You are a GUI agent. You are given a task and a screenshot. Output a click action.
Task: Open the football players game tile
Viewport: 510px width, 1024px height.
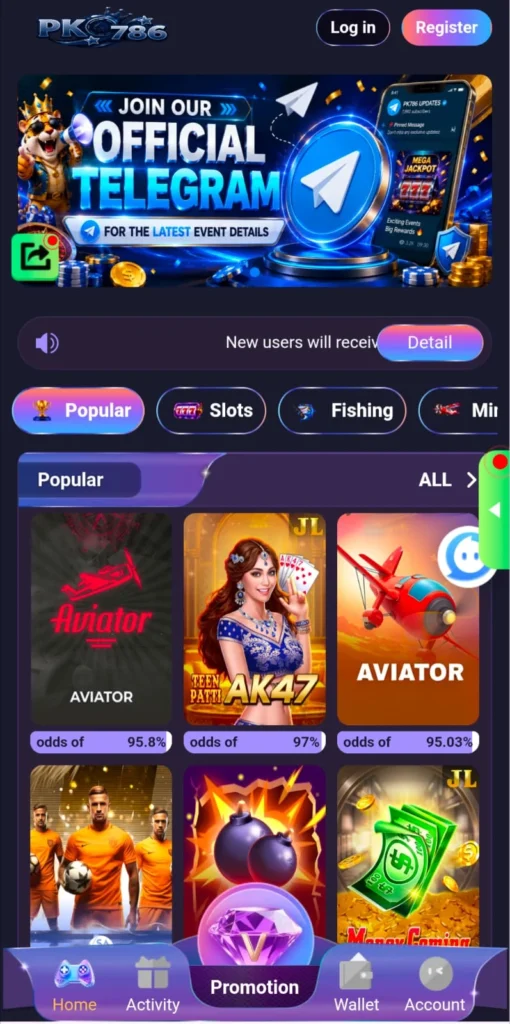pyautogui.click(x=101, y=856)
